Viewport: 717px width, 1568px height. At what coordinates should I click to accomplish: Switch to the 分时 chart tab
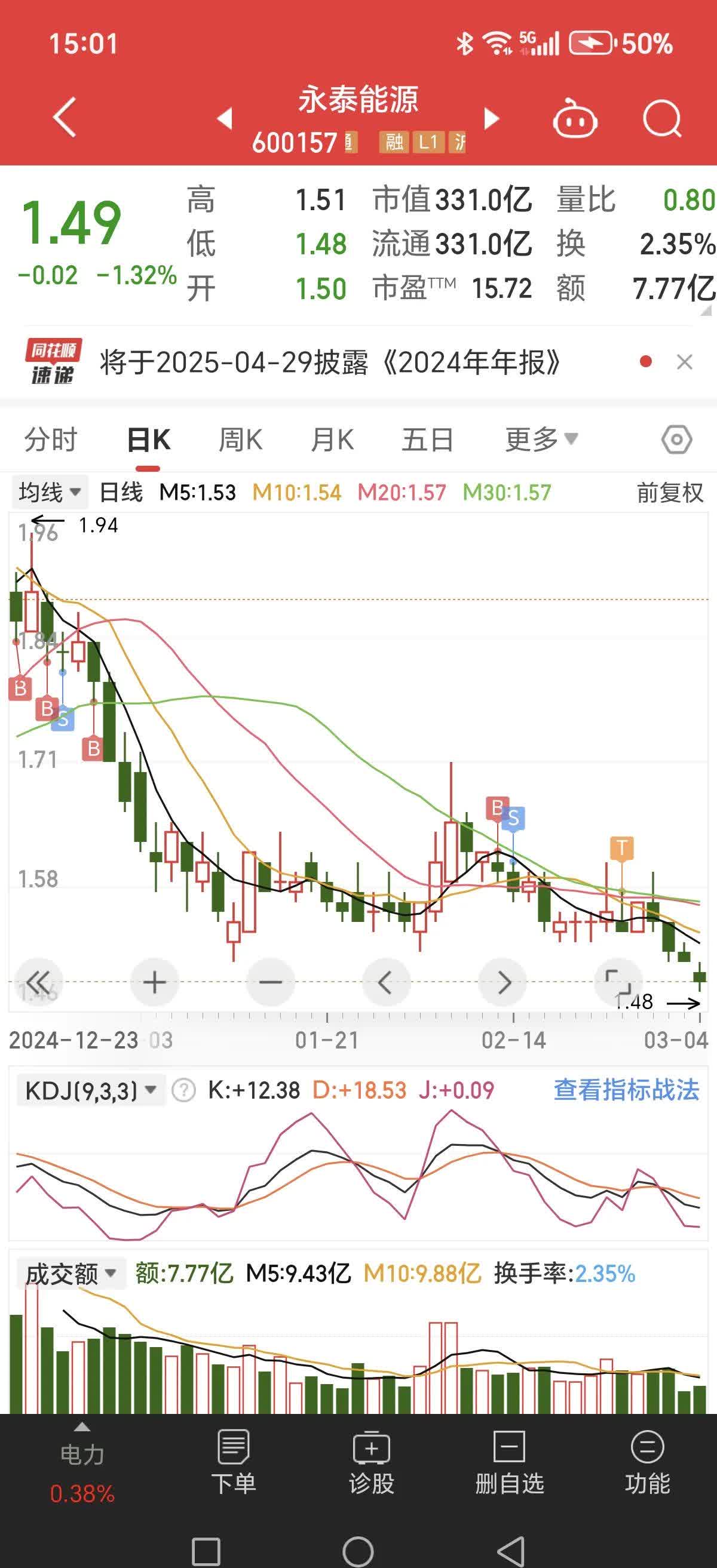[x=51, y=439]
